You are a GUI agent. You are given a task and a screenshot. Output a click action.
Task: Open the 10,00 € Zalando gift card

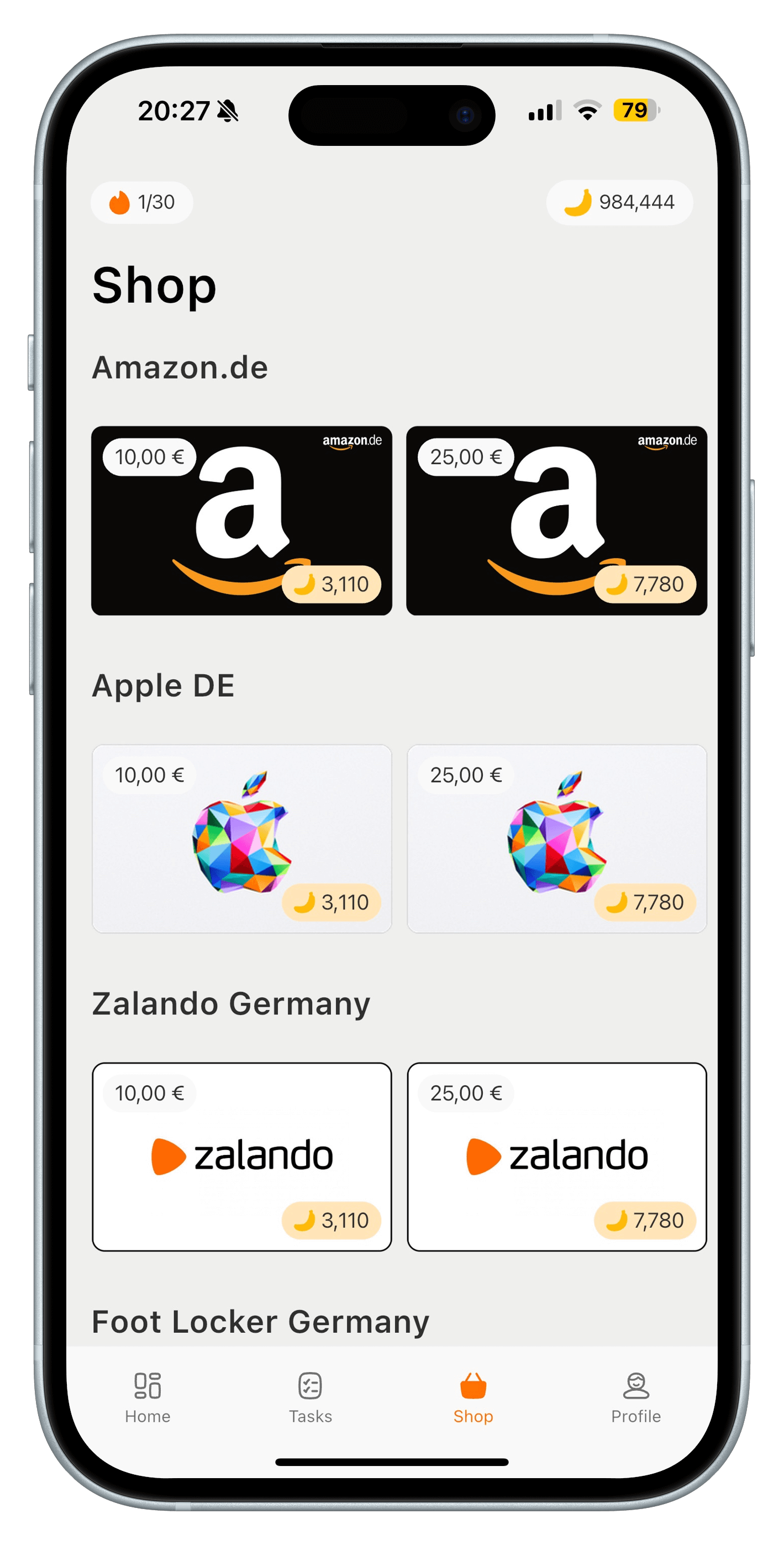[x=241, y=1157]
